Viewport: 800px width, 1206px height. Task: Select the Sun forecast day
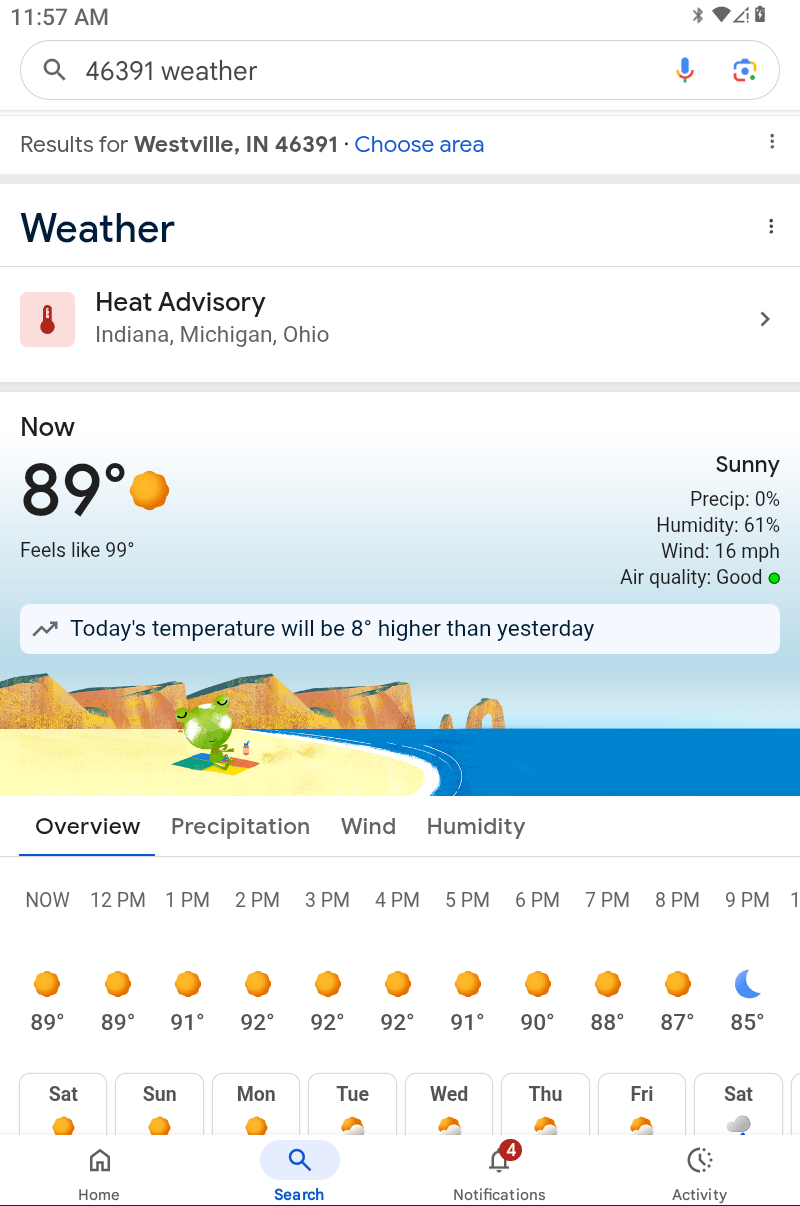[x=159, y=1105]
